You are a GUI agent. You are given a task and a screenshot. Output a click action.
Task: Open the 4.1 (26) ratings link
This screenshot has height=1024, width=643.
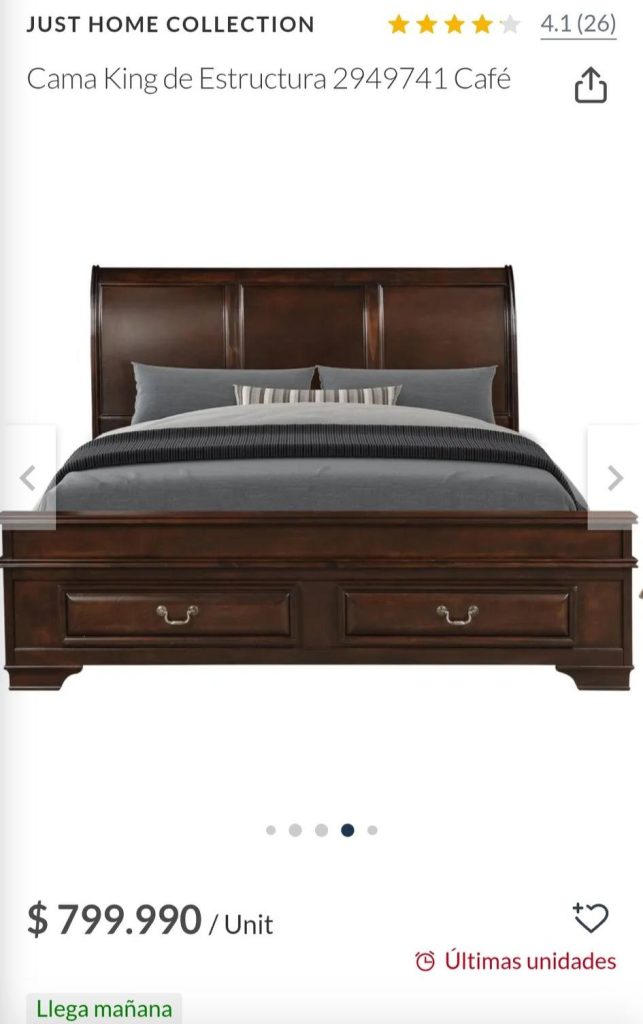[x=578, y=24]
